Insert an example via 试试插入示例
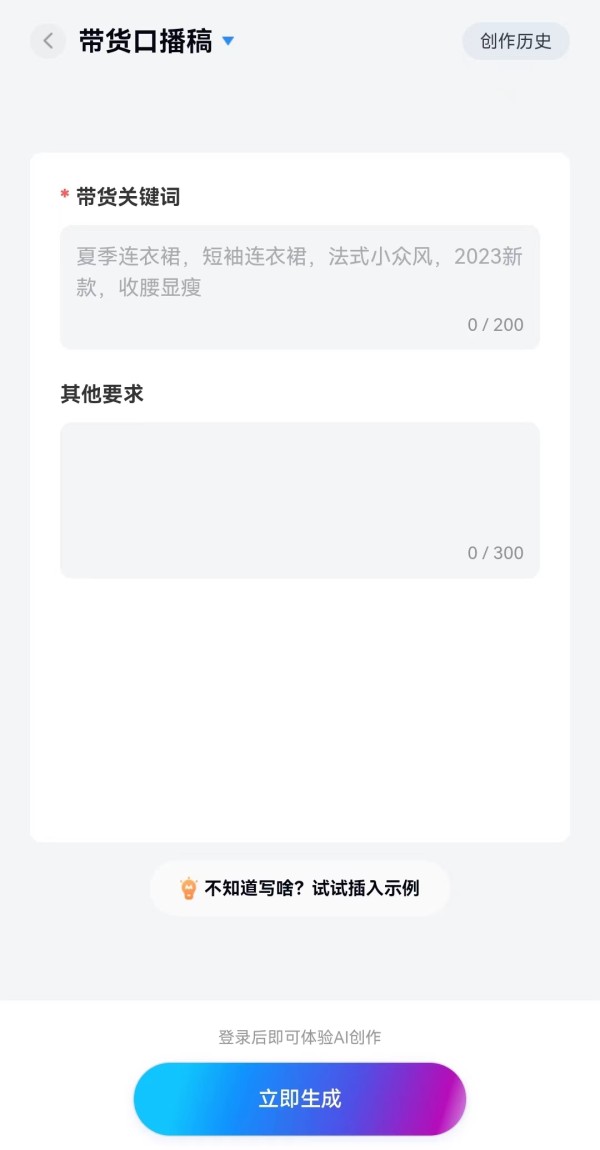The width and height of the screenshot is (600, 1150). [x=300, y=888]
